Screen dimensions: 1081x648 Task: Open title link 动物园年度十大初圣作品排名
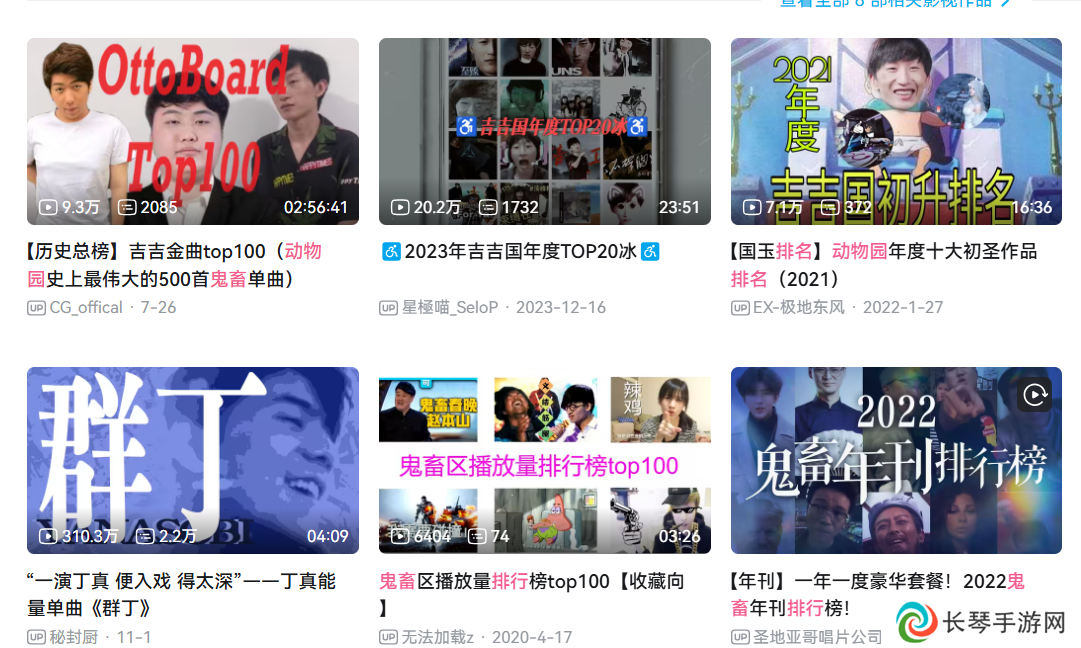coord(883,264)
